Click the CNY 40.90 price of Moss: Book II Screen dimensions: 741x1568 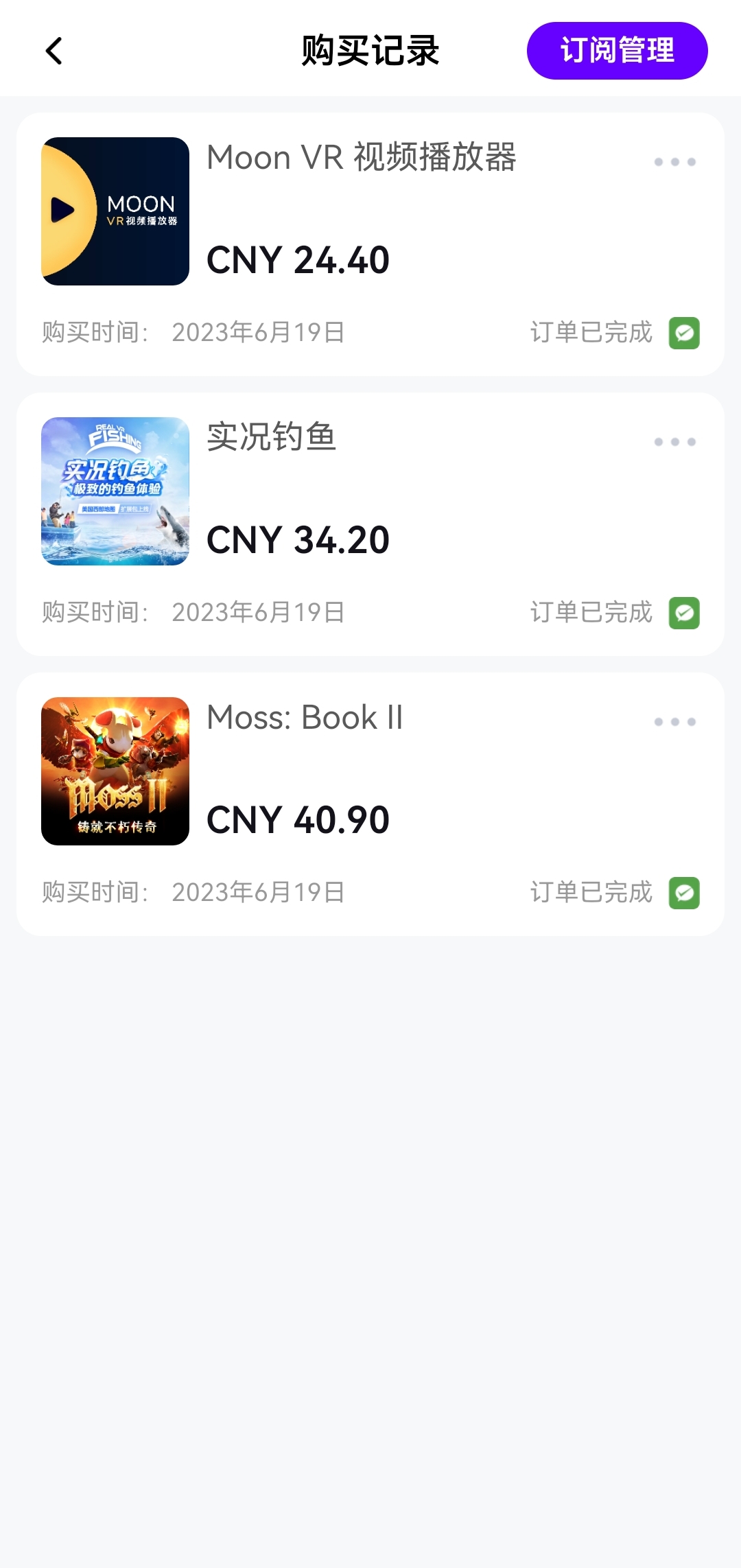[x=298, y=819]
